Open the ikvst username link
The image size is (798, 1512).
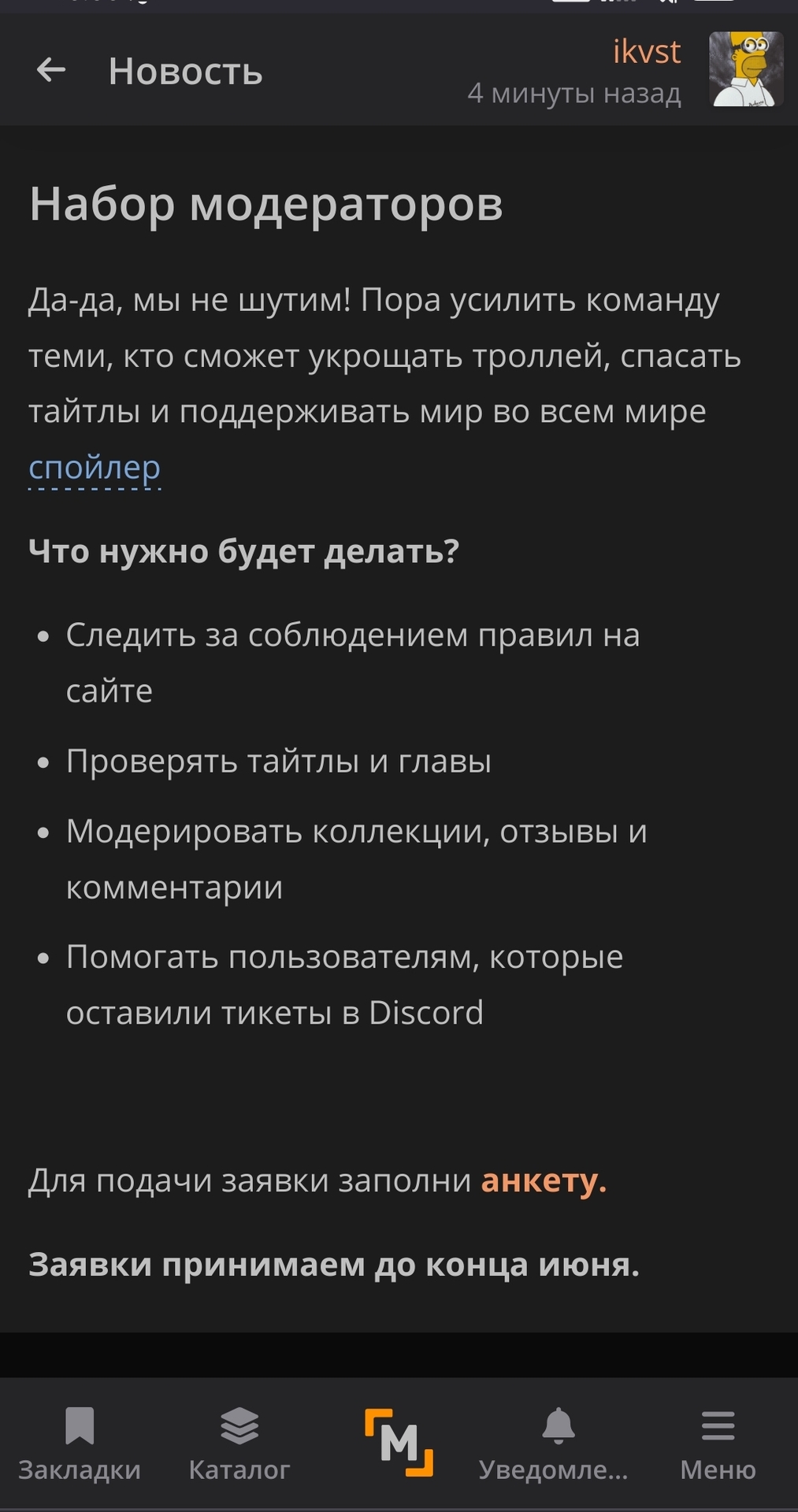[x=646, y=52]
